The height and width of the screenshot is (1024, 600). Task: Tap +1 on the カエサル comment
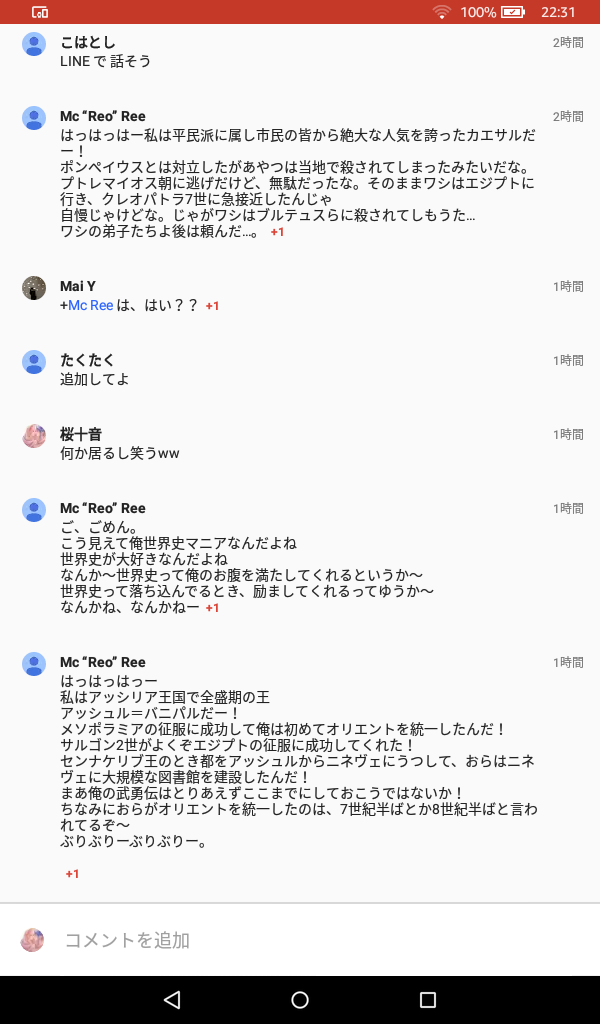coord(277,232)
